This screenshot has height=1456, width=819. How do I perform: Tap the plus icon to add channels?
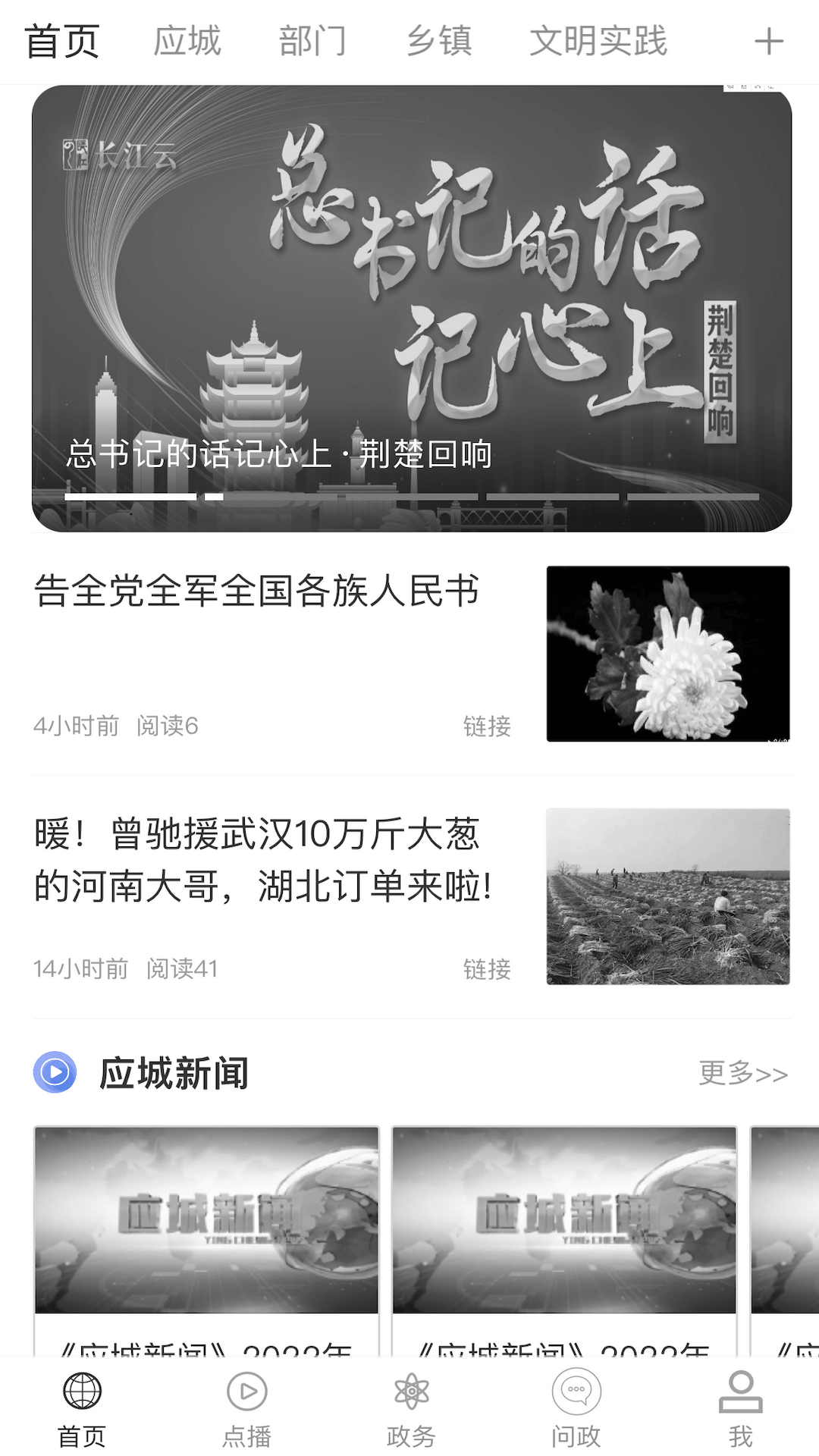pos(768,42)
